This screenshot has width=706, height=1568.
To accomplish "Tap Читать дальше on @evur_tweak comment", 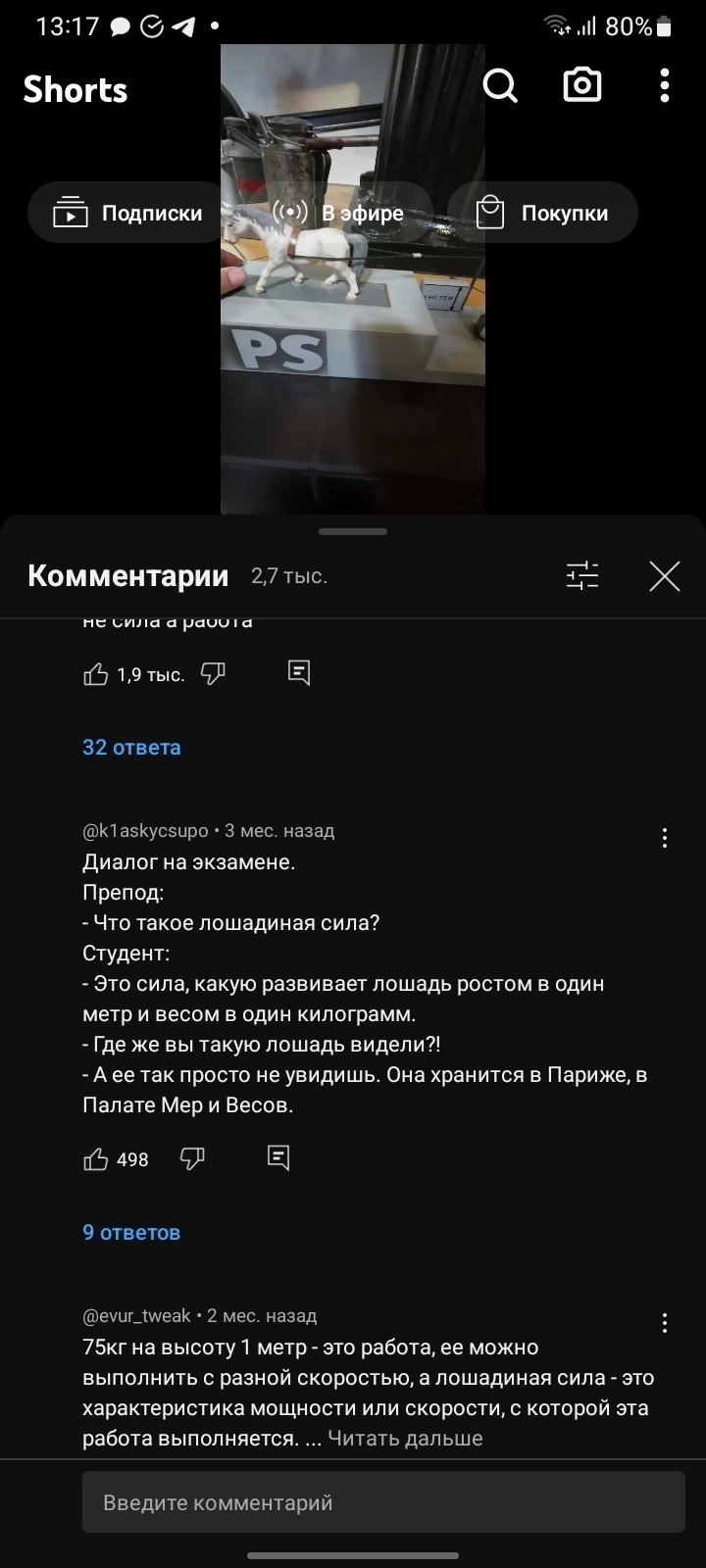I will [405, 1439].
